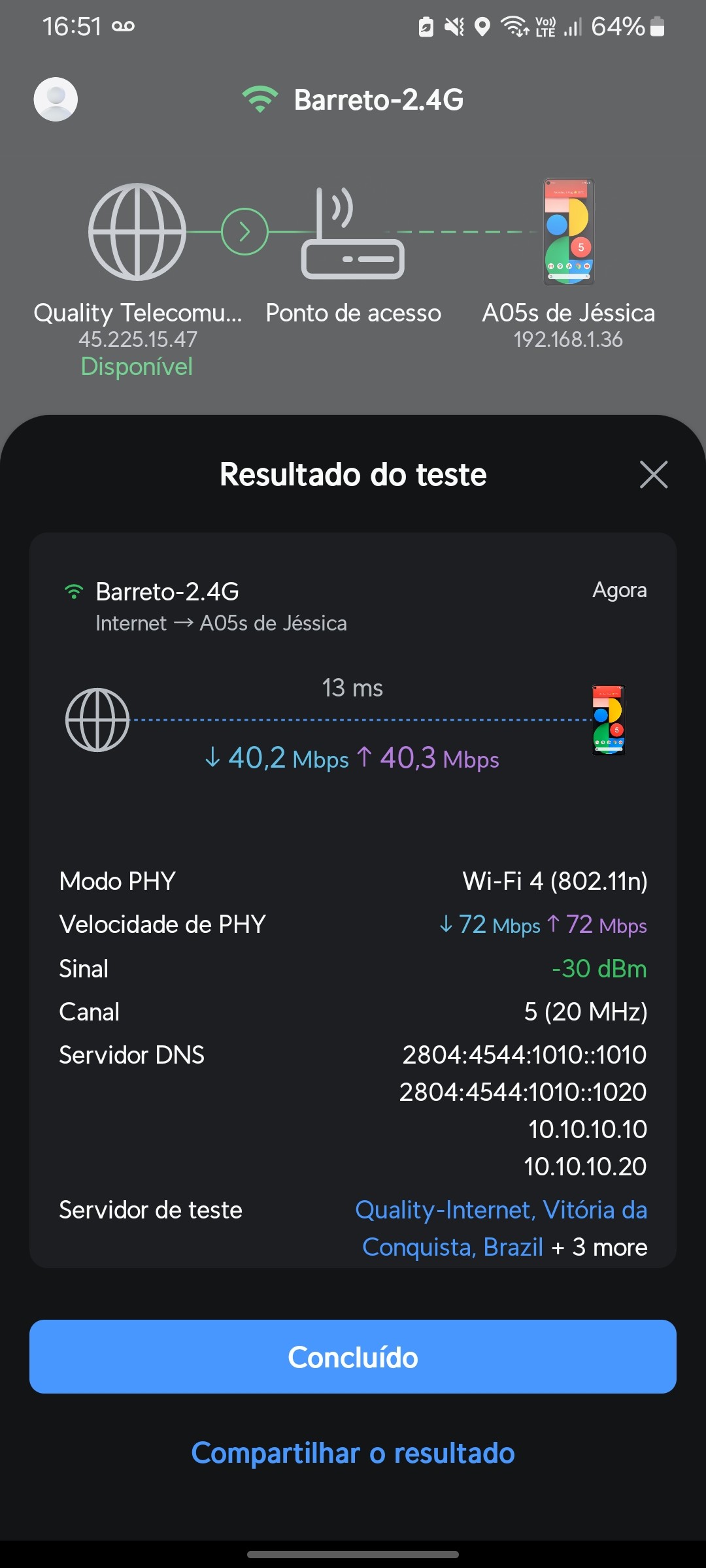
Task: Tap the Concluído button
Action: [x=353, y=1357]
